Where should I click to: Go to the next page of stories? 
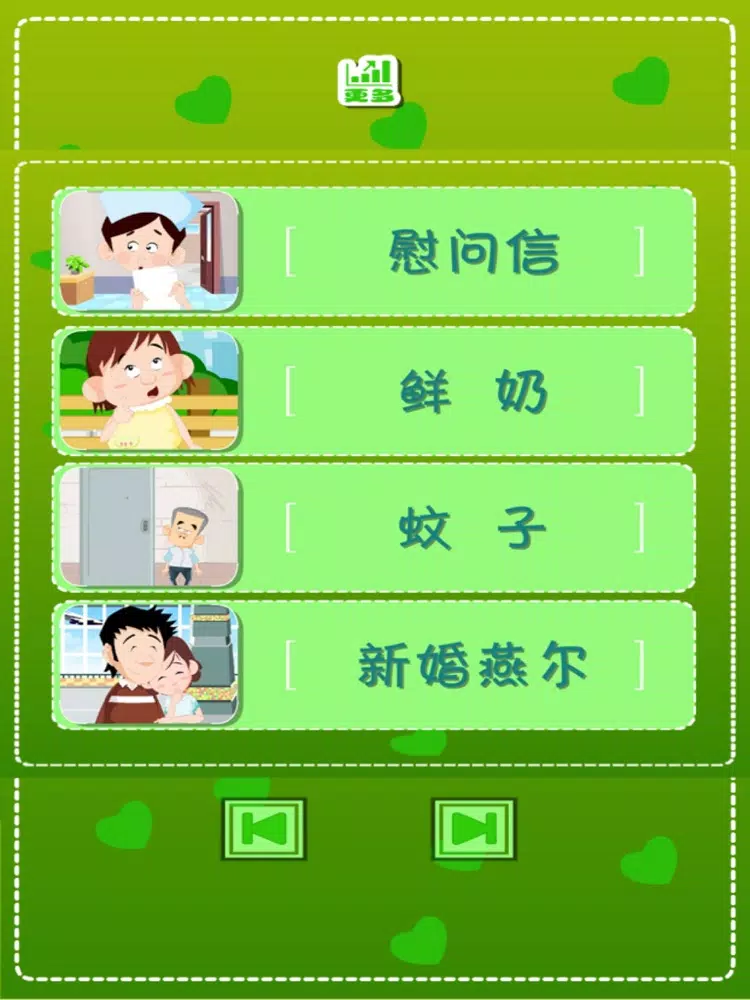click(x=474, y=829)
